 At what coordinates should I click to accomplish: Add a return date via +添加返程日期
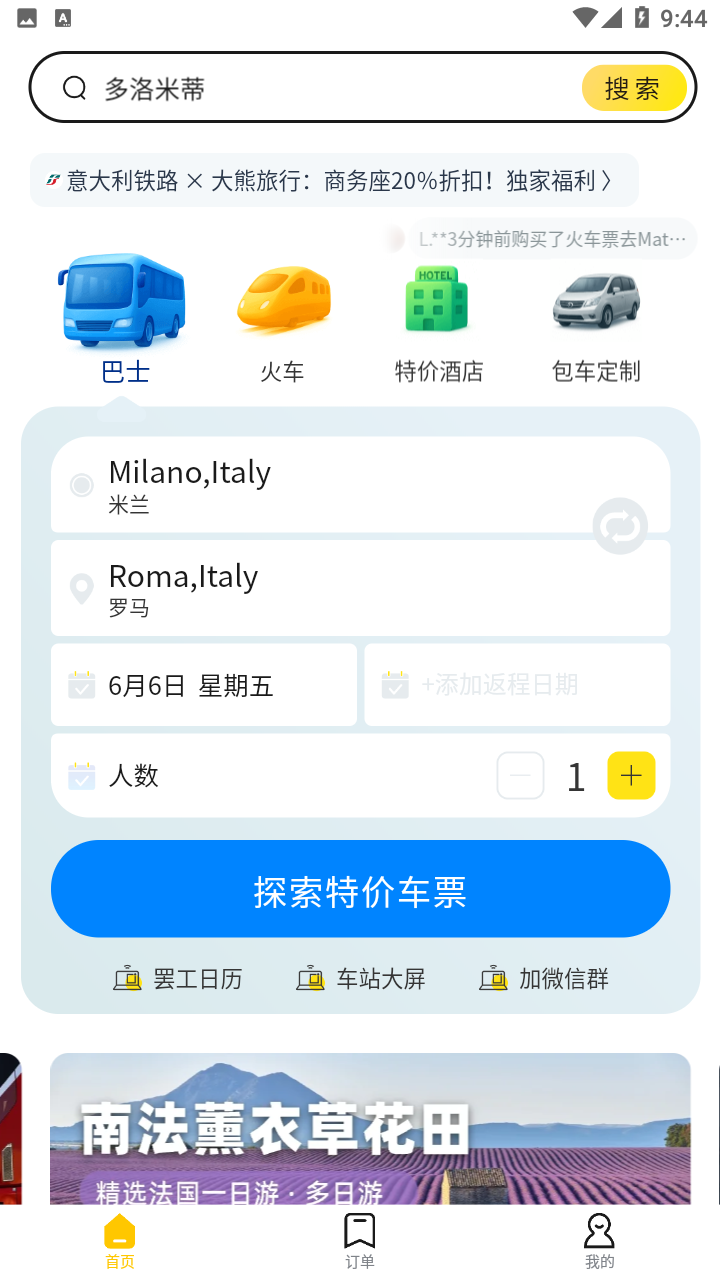pyautogui.click(x=517, y=684)
